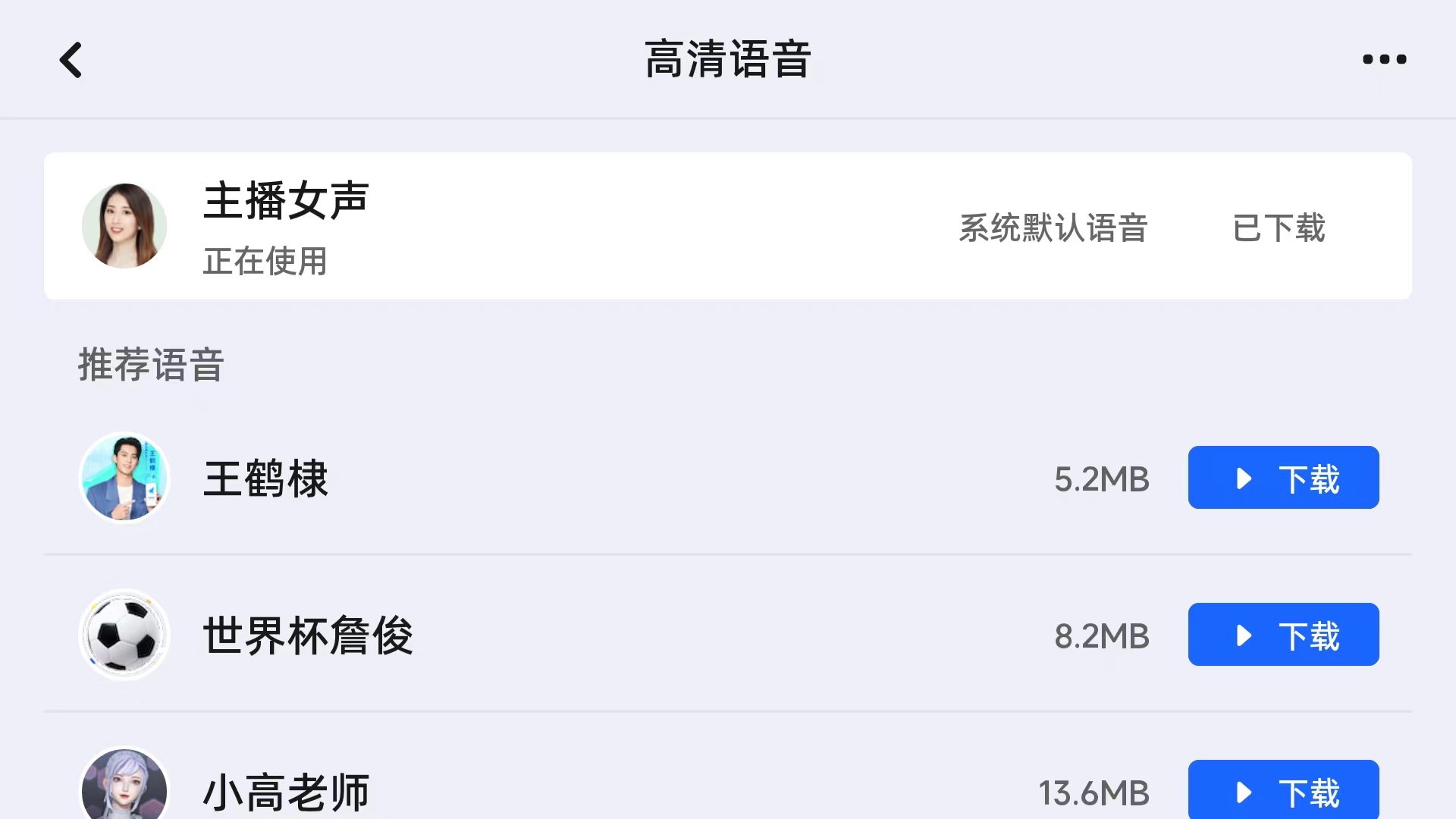Open the three-dot overflow menu

coord(1384,59)
